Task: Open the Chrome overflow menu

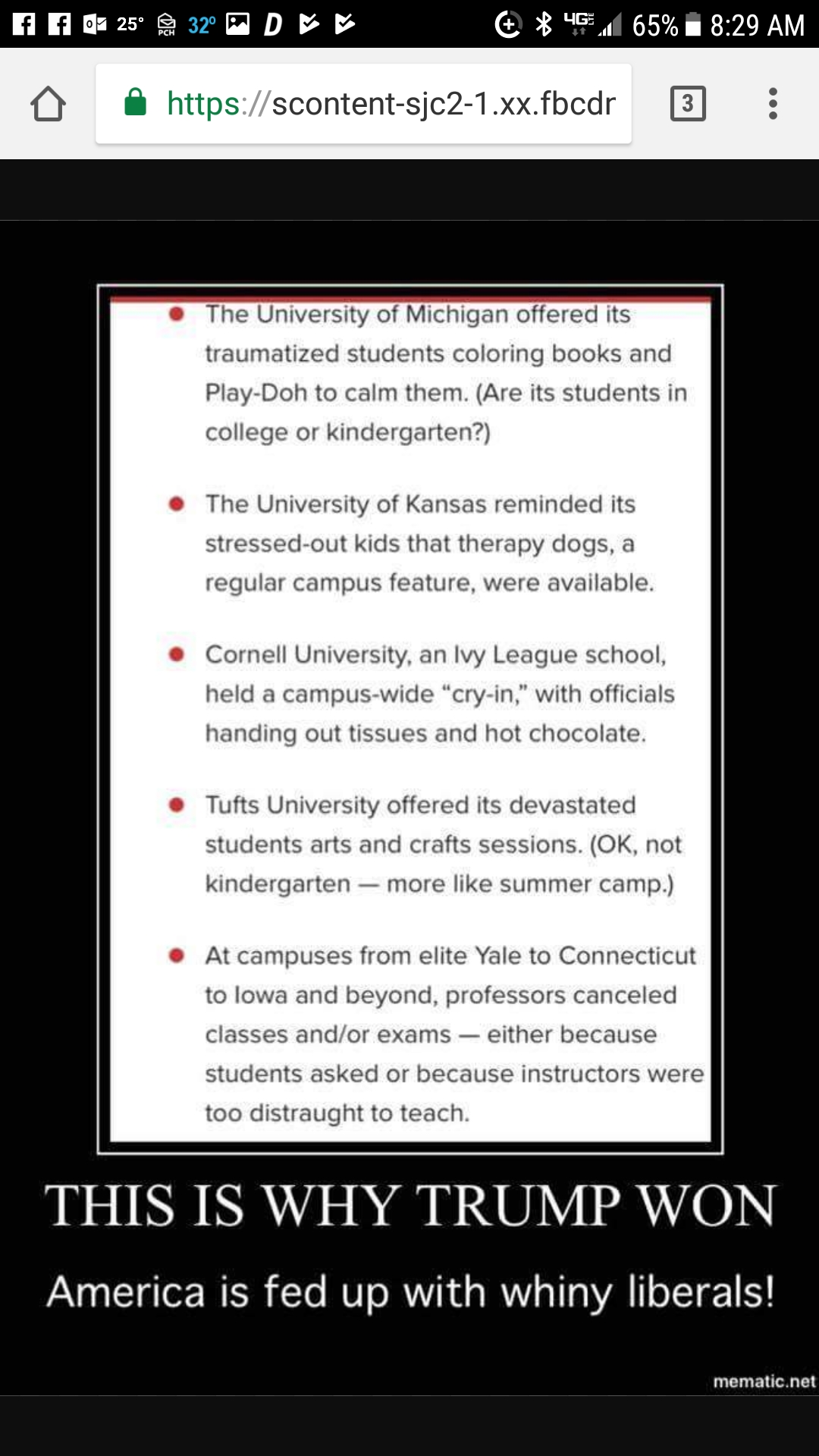Action: [x=771, y=104]
